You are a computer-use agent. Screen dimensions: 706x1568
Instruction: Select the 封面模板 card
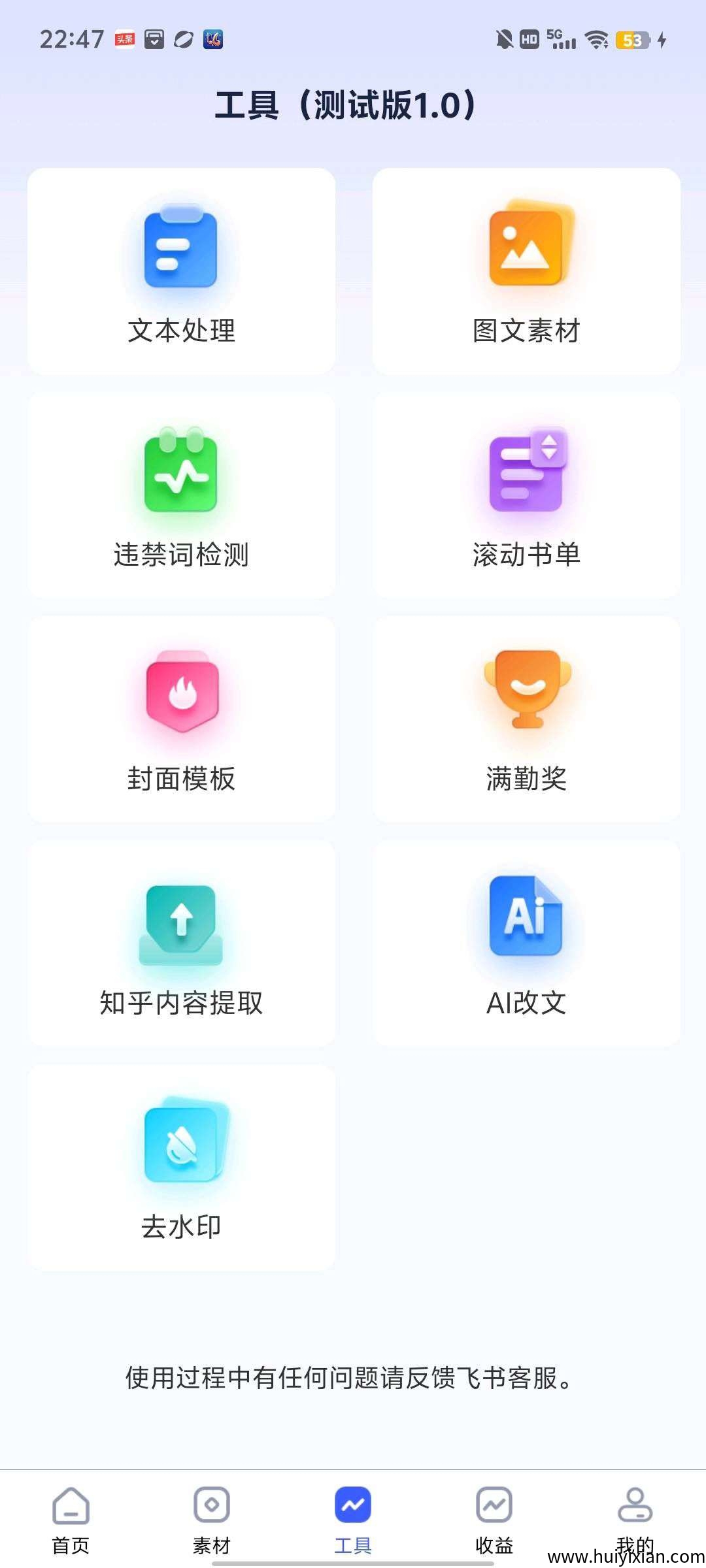[x=181, y=719]
